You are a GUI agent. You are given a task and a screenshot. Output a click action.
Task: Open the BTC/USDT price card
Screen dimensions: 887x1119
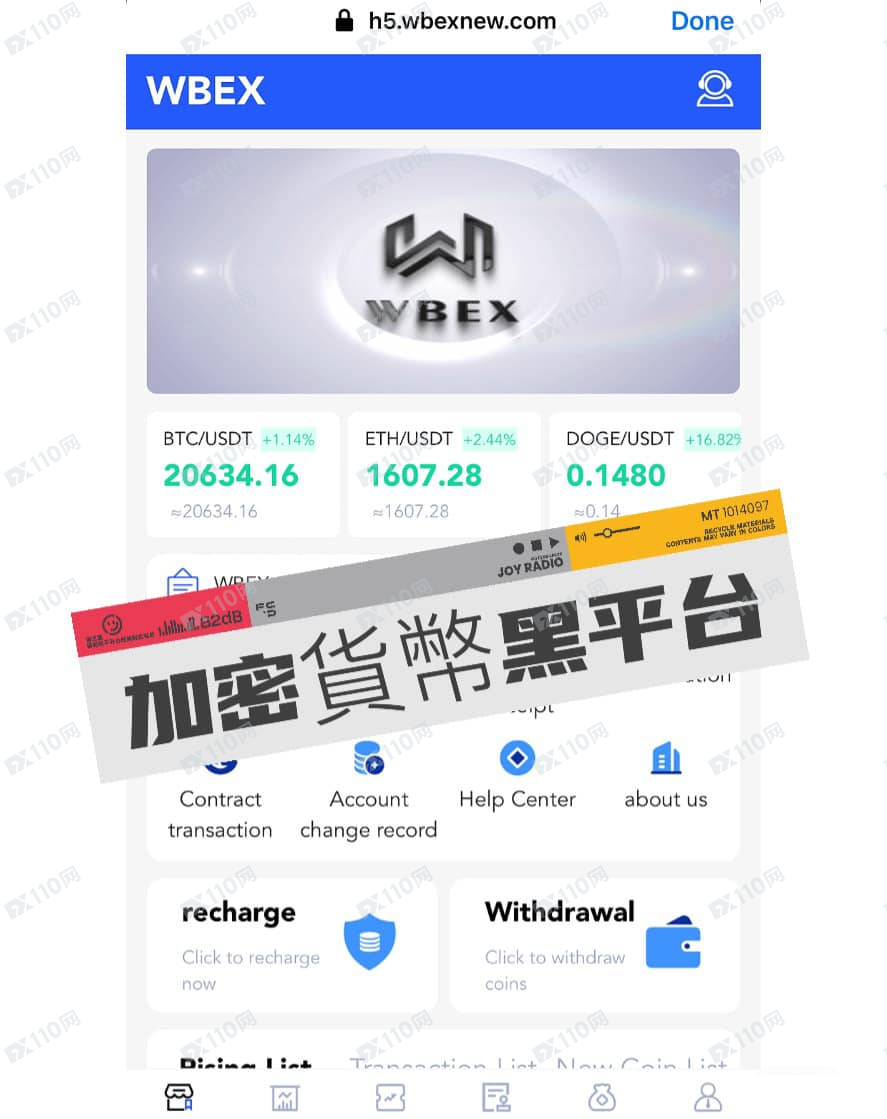coord(243,474)
